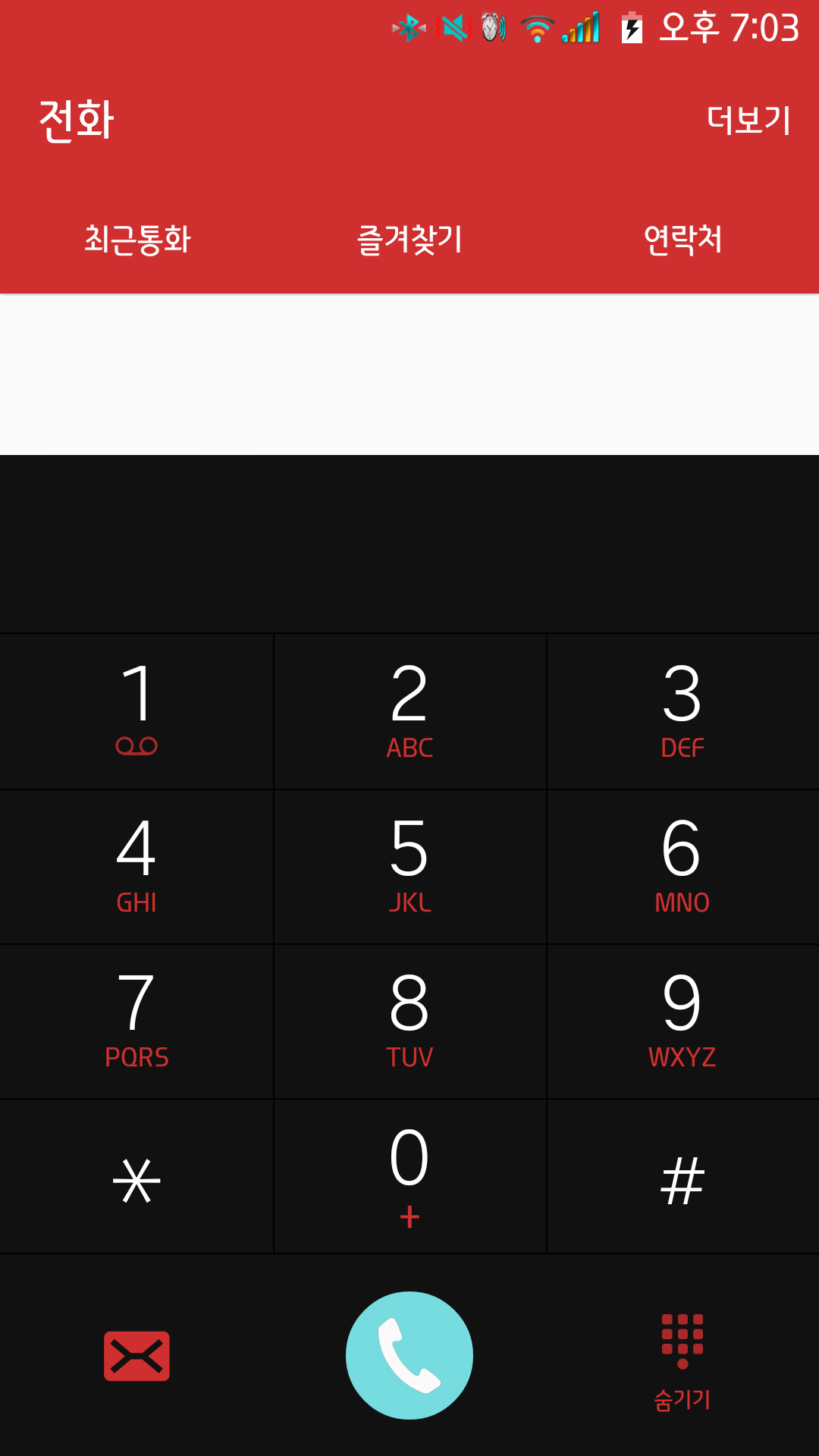
Task: Dial digit 1 on the keypad
Action: point(136,711)
